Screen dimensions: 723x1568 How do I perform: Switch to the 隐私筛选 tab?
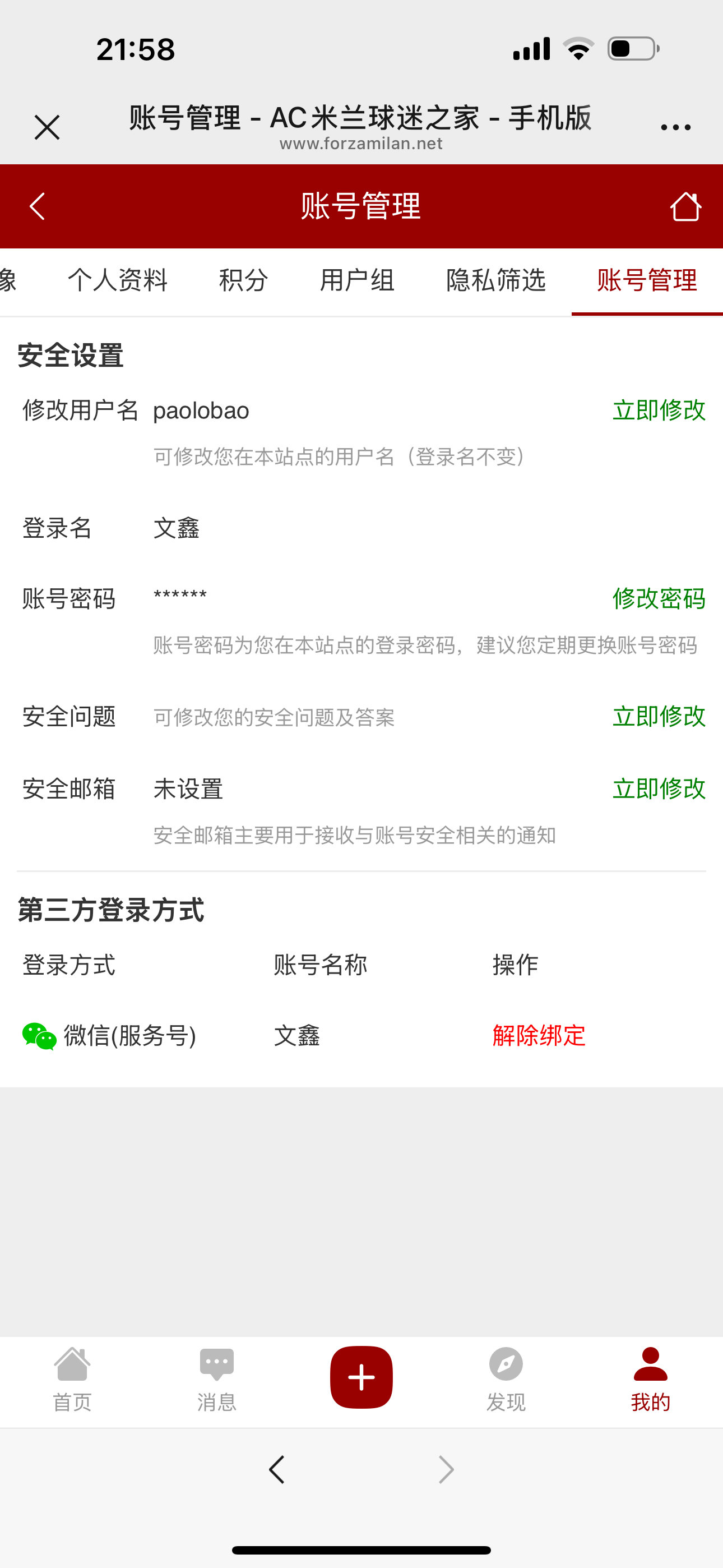click(495, 280)
